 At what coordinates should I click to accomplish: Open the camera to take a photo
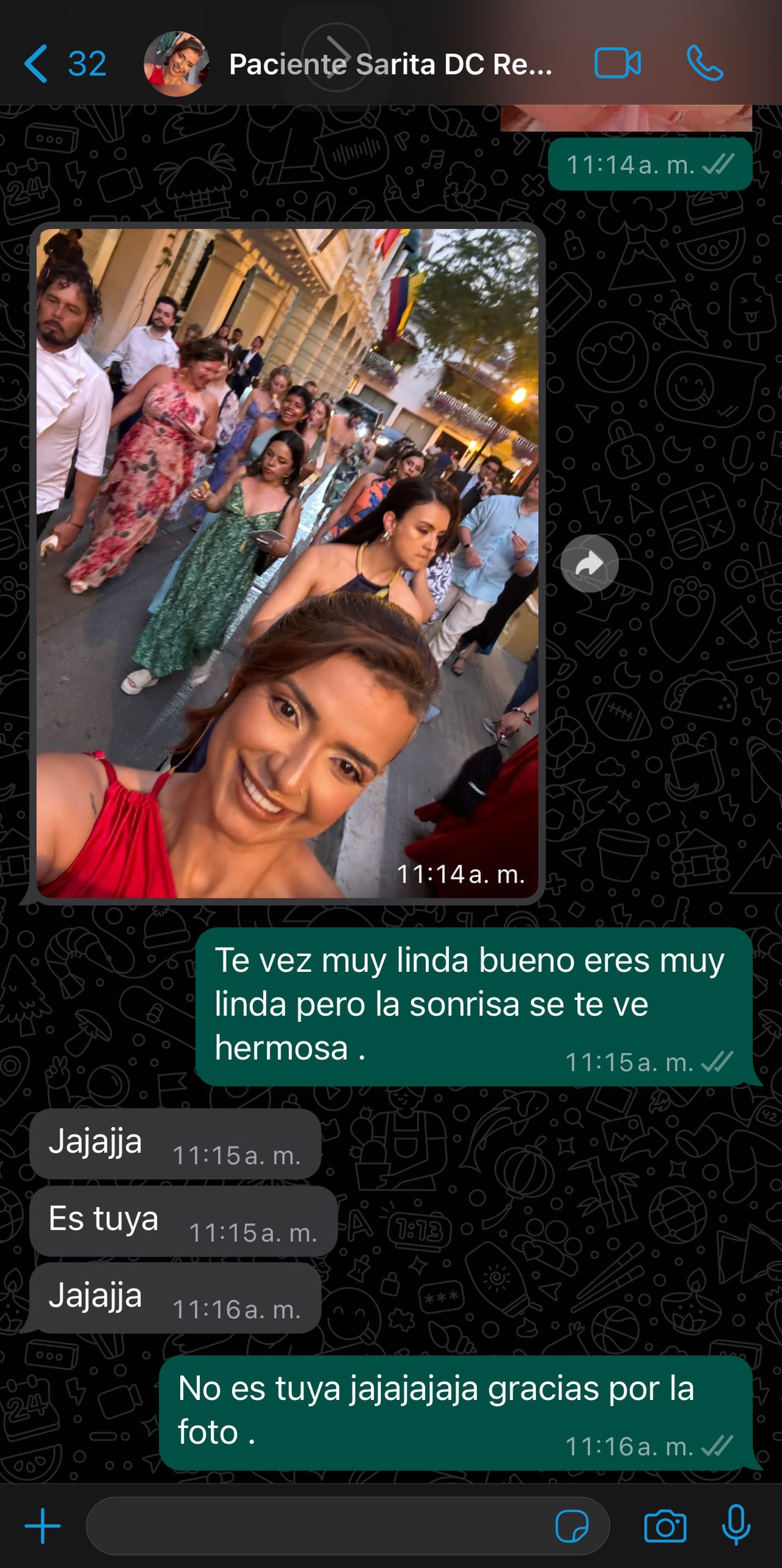pos(665,1526)
